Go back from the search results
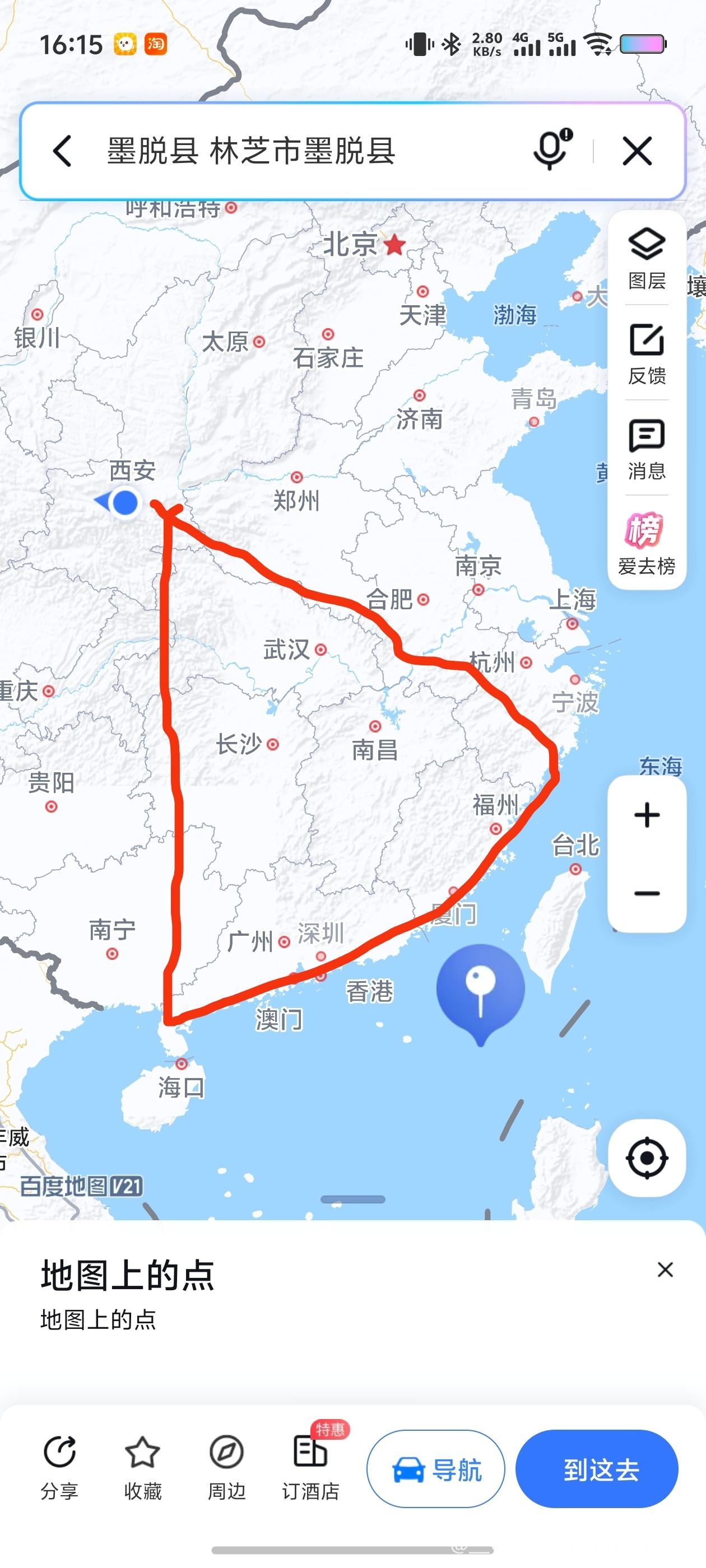This screenshot has width=706, height=1568. (x=62, y=151)
